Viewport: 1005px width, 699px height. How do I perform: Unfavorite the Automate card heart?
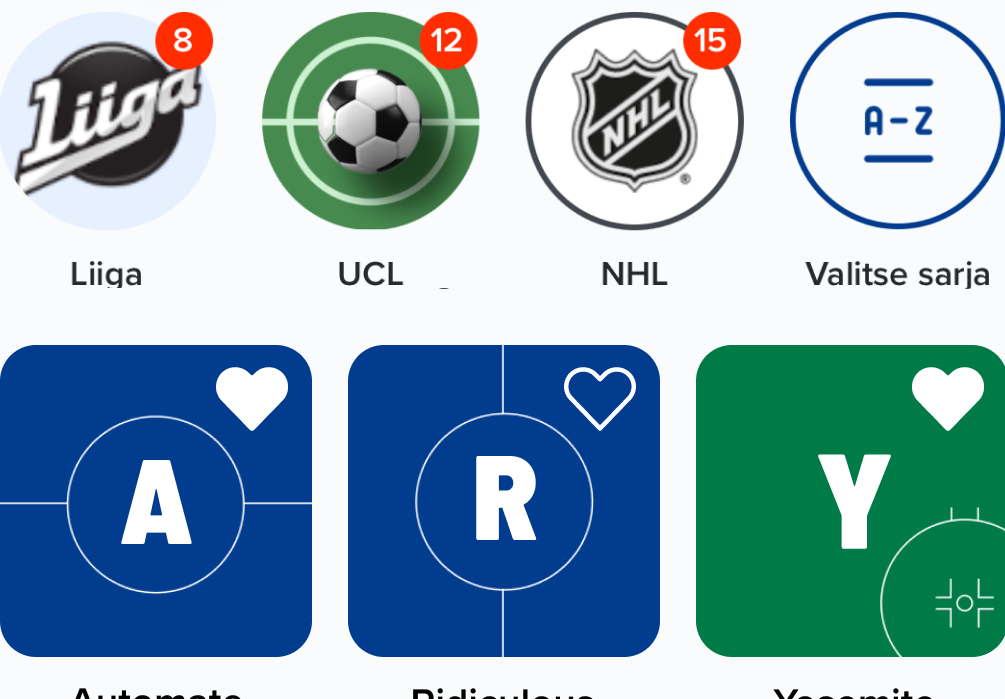point(252,397)
